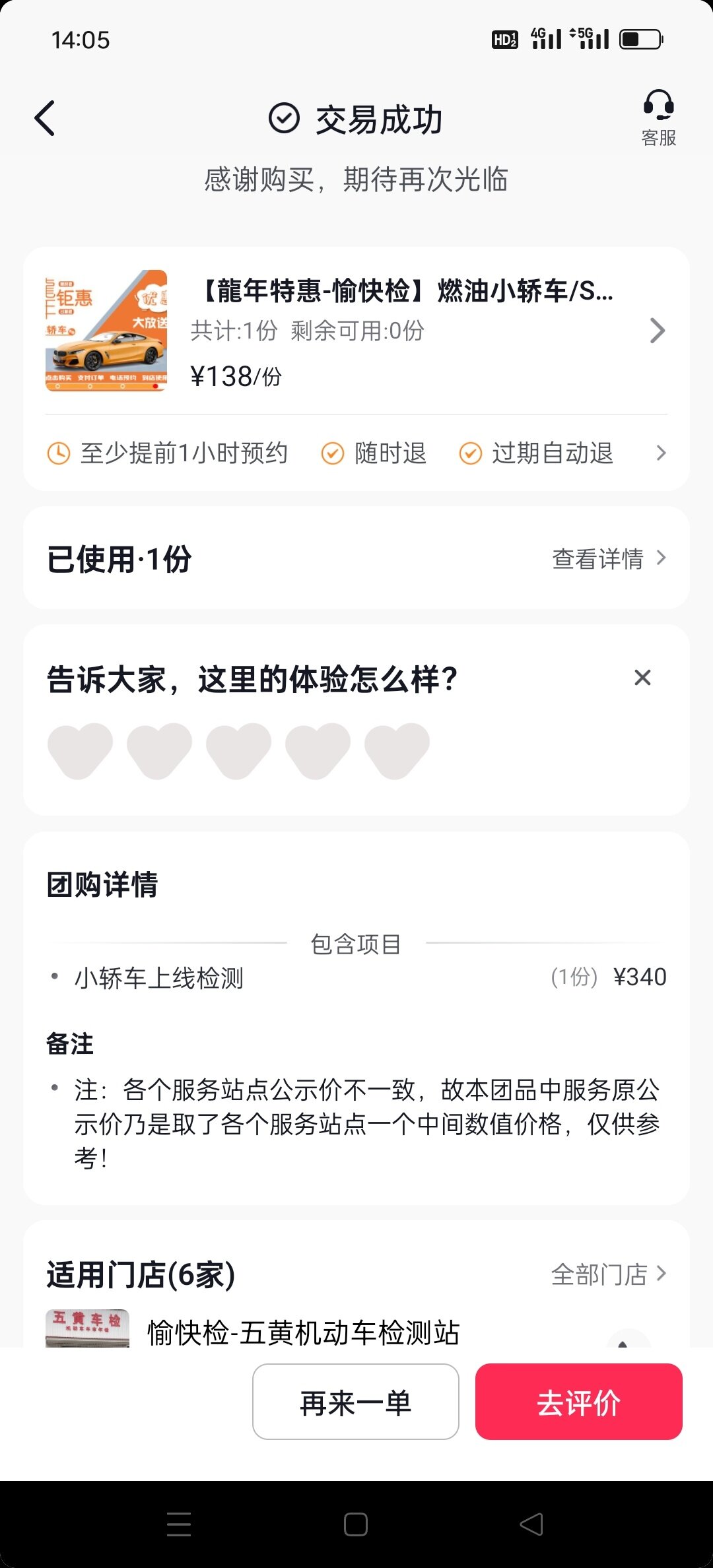This screenshot has height=1568, width=713.
Task: Tap 去评价 to write a review
Action: coord(579,1402)
